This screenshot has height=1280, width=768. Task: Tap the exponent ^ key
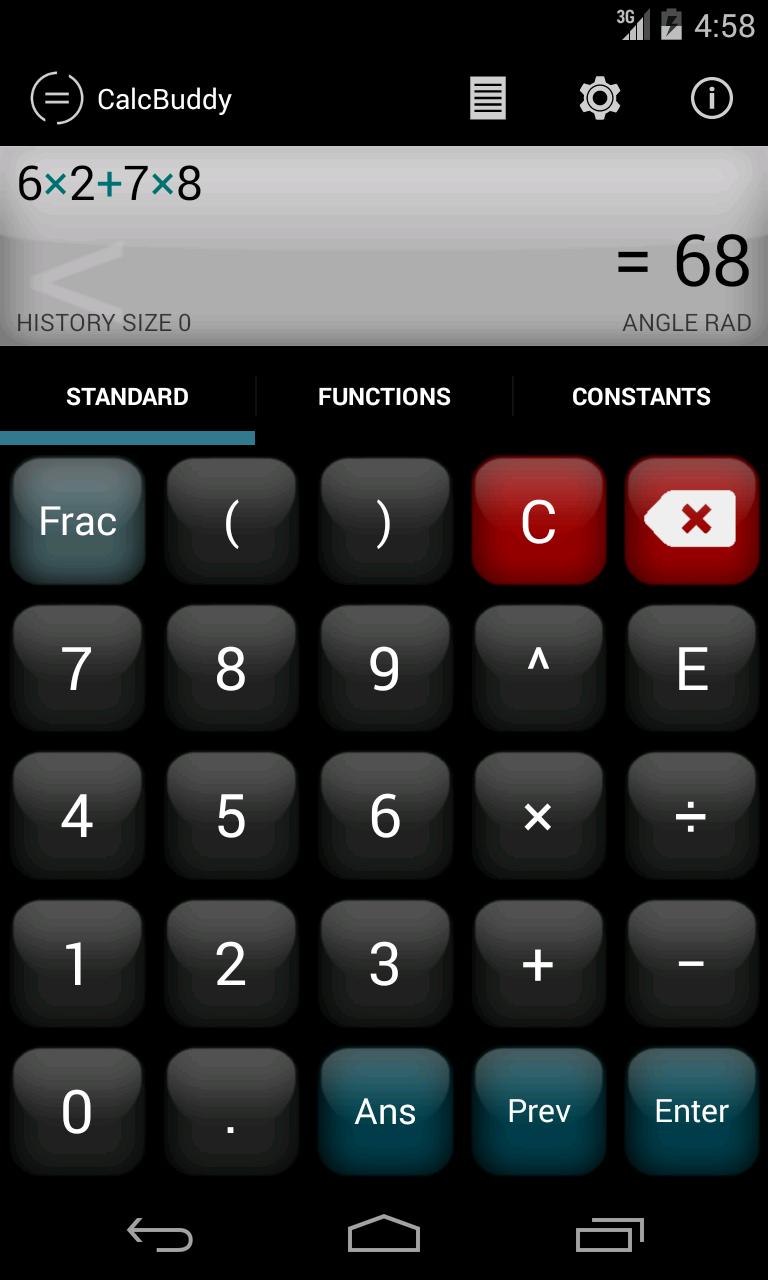538,668
